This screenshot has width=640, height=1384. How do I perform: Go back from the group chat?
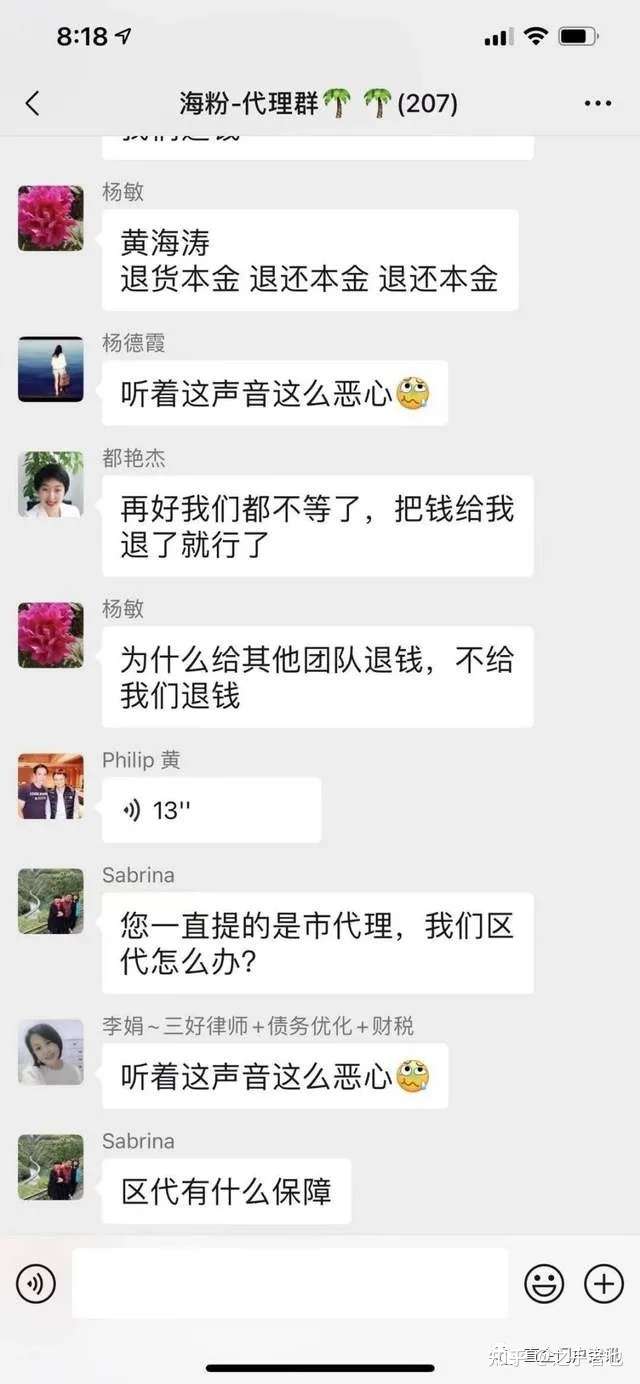coord(32,103)
